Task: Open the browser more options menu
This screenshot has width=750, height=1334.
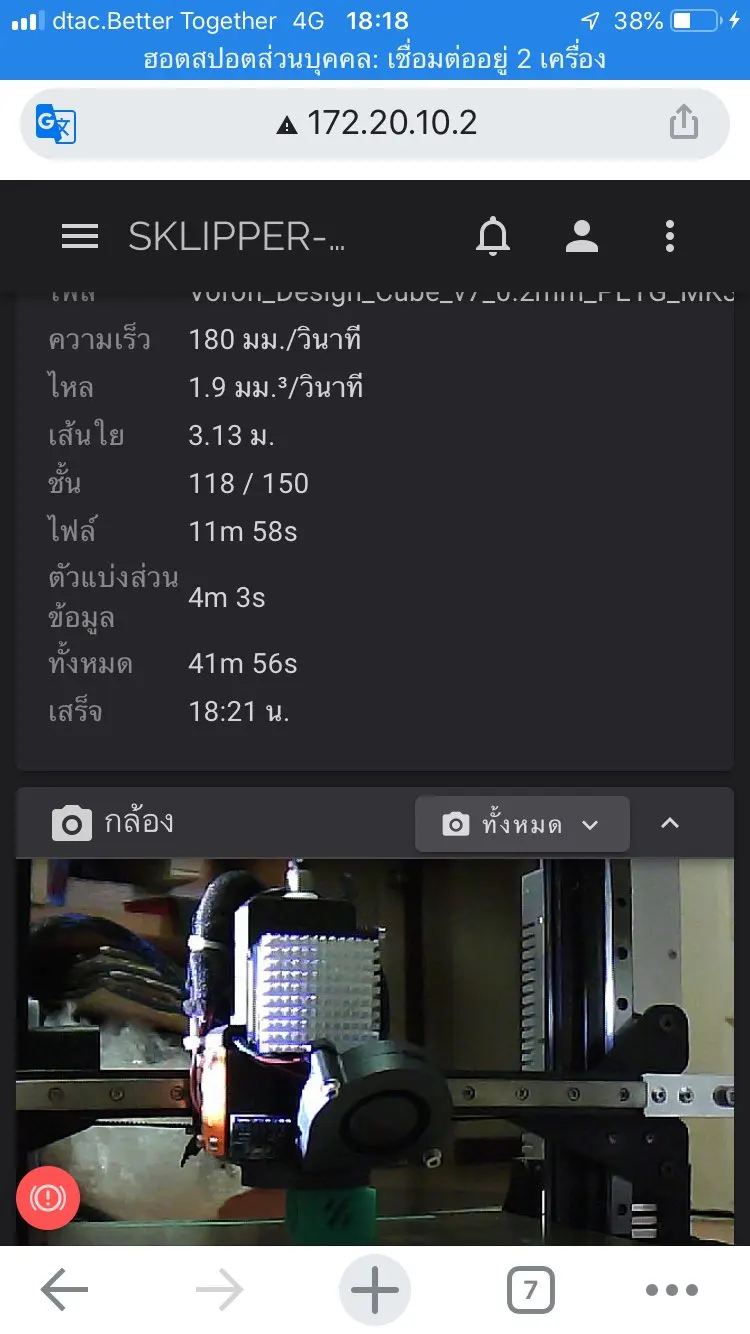Action: (671, 1291)
